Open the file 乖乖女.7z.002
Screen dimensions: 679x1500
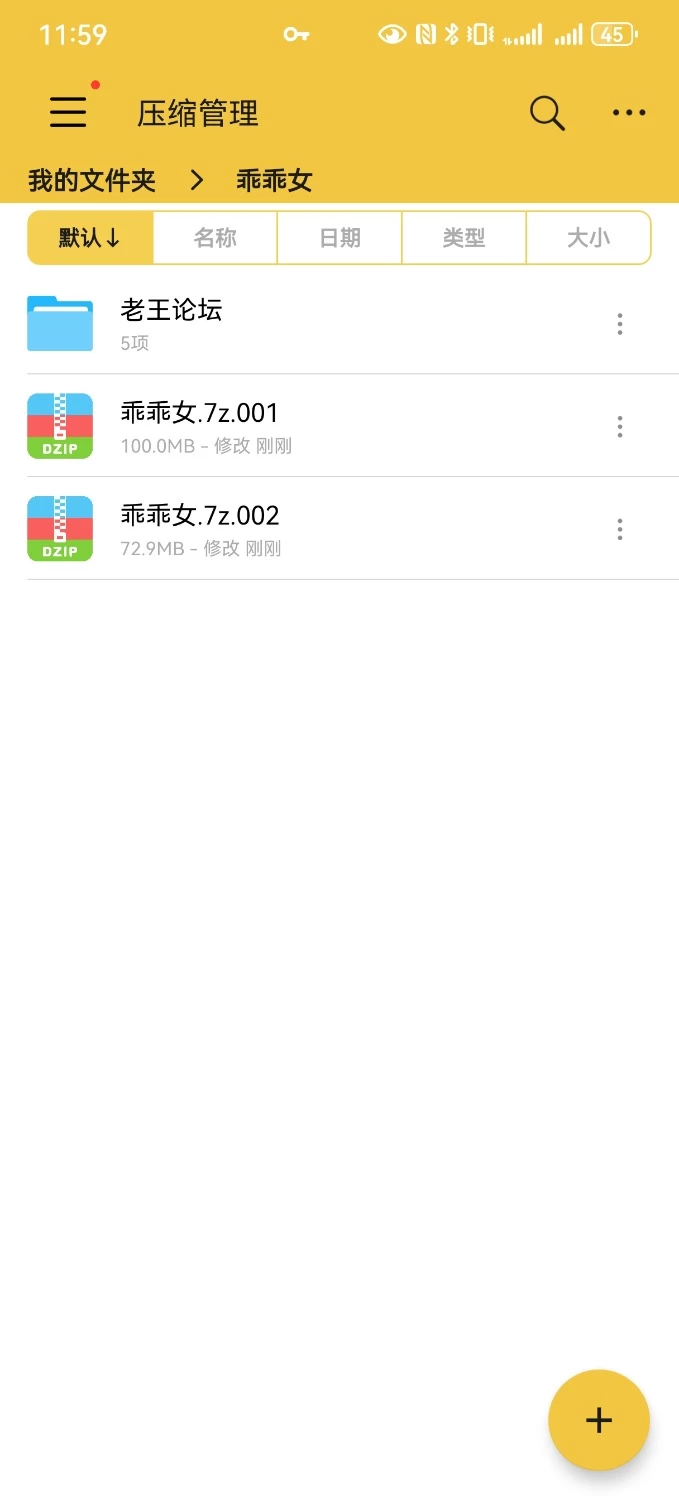click(x=310, y=529)
